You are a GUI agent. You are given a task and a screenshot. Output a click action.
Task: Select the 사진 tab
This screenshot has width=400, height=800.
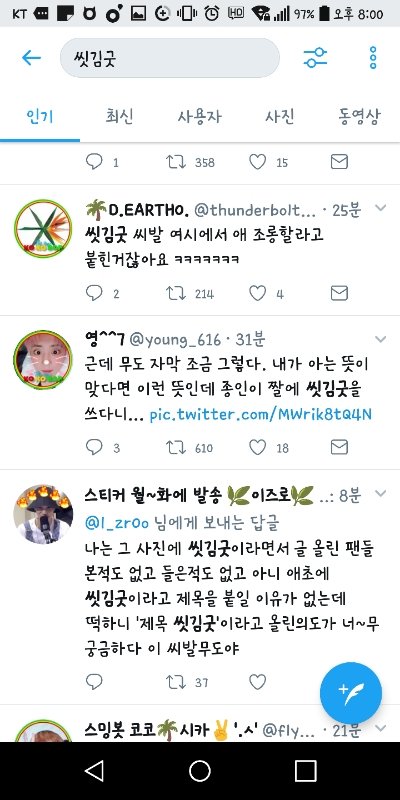tap(280, 117)
